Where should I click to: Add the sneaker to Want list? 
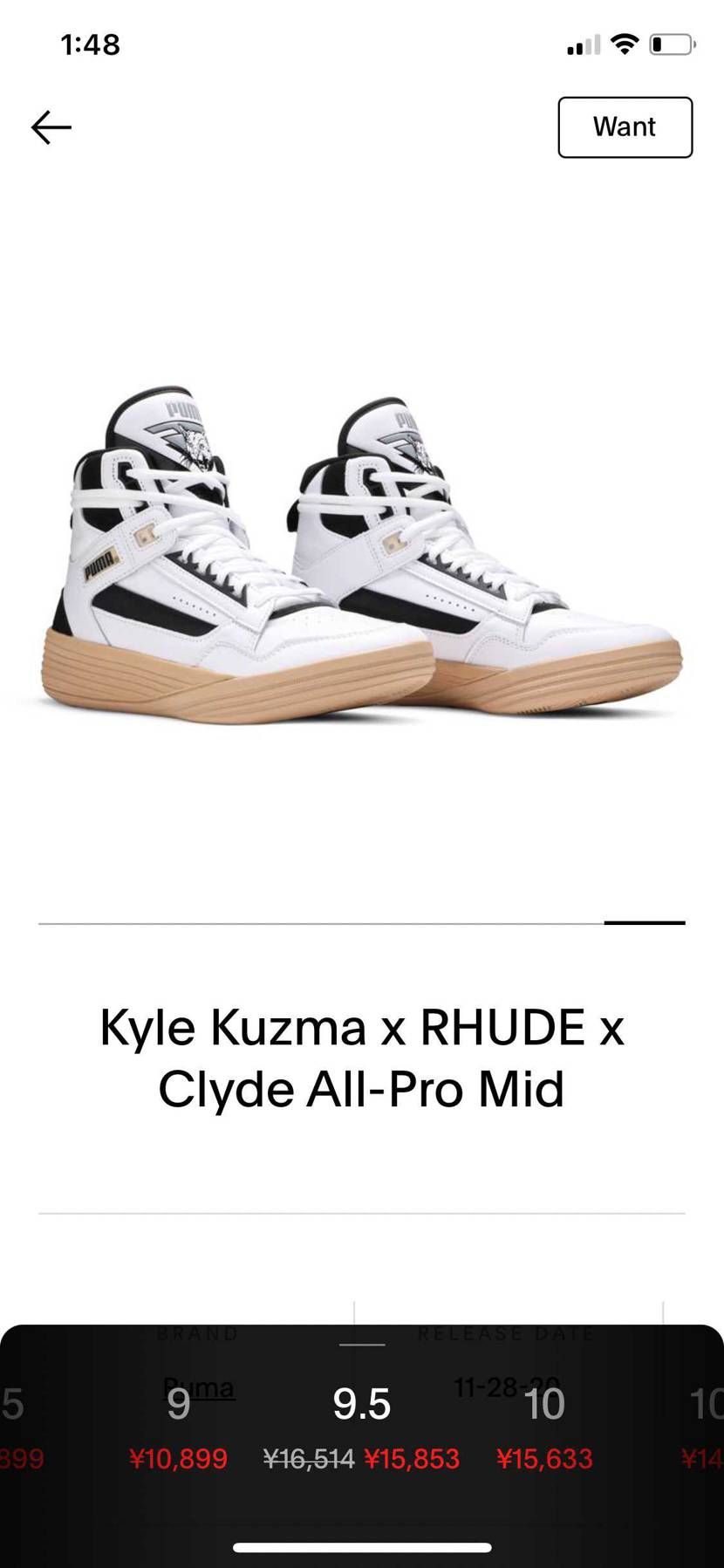pyautogui.click(x=625, y=127)
